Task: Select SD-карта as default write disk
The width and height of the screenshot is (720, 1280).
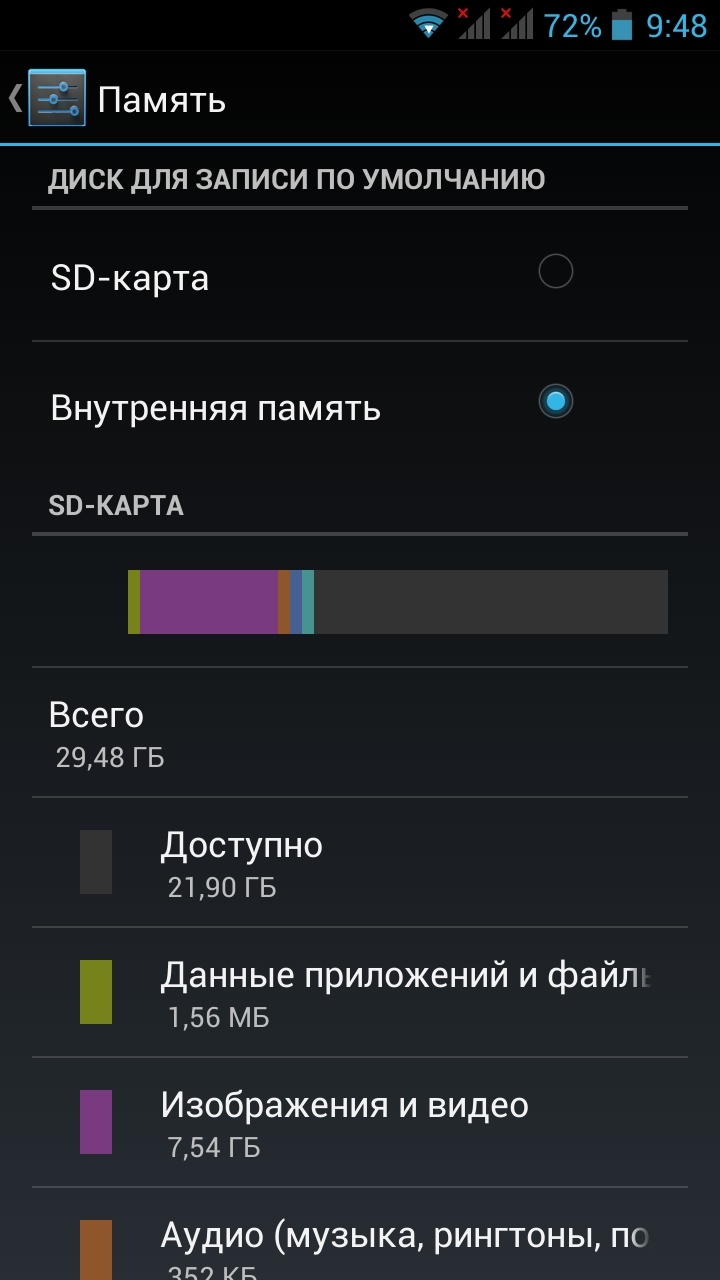Action: [x=555, y=272]
